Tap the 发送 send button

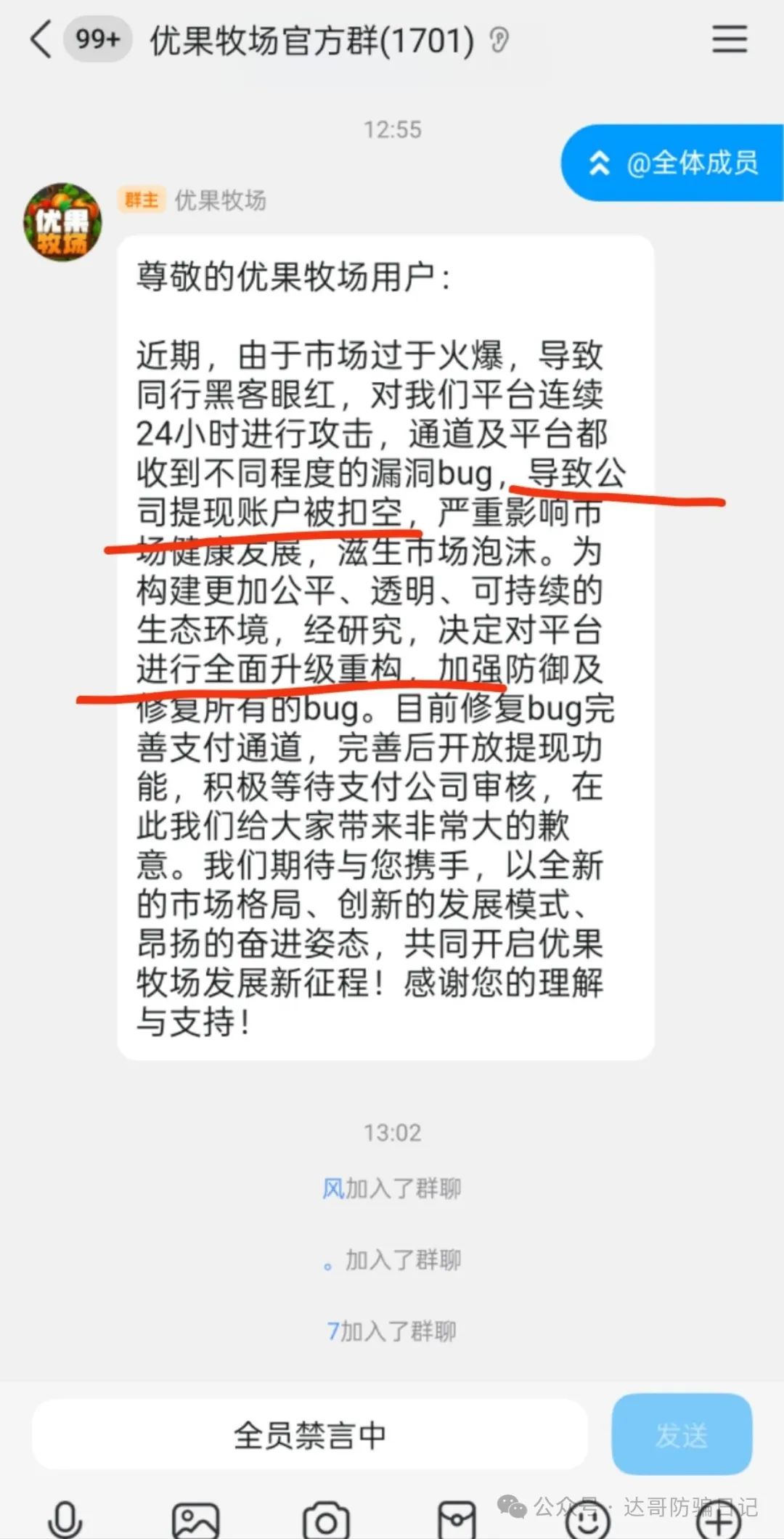pos(681,1434)
